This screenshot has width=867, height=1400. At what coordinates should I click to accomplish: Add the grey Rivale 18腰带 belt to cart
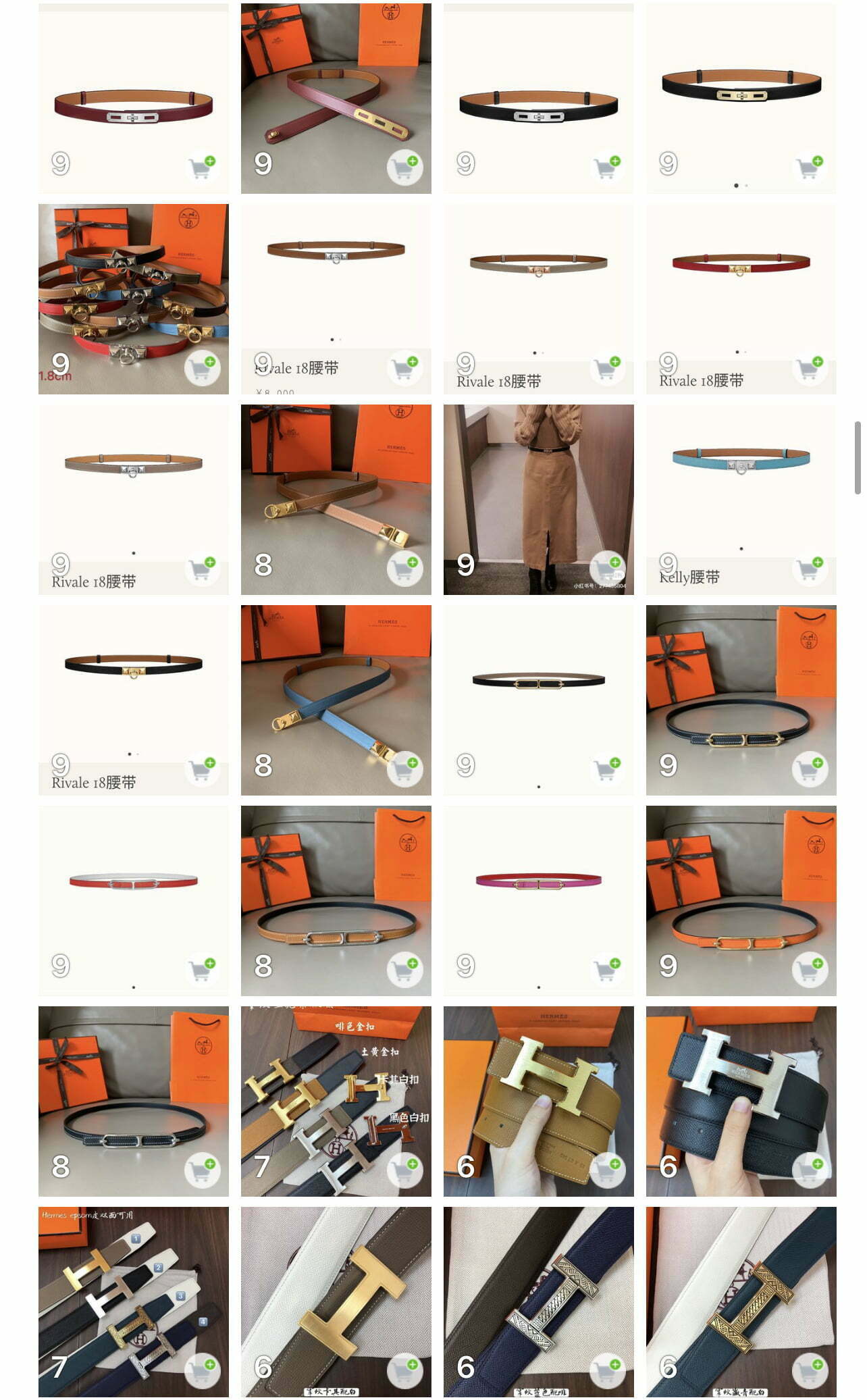[x=202, y=569]
